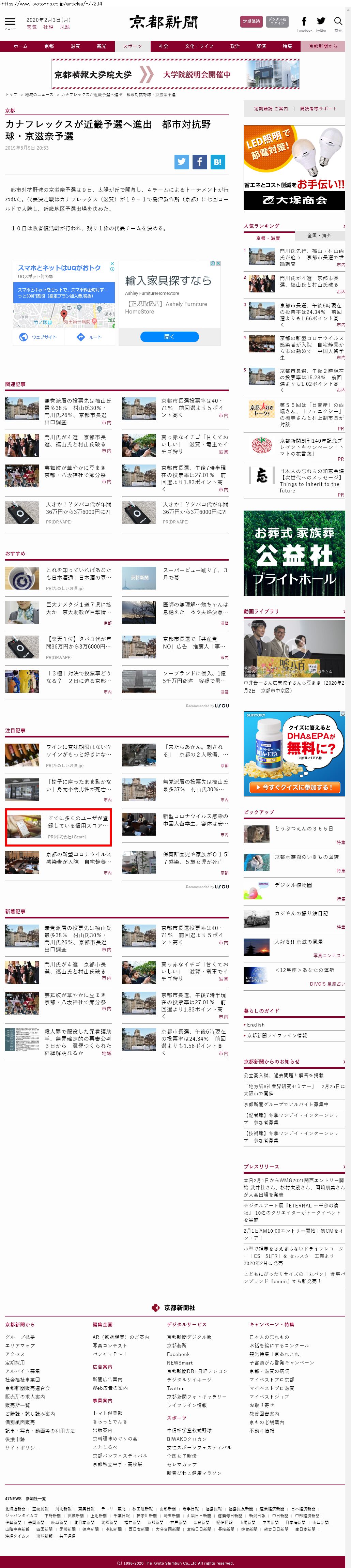Go to the スポーツ section tab
Image resolution: width=351 pixels, height=1568 pixels.
132,46
